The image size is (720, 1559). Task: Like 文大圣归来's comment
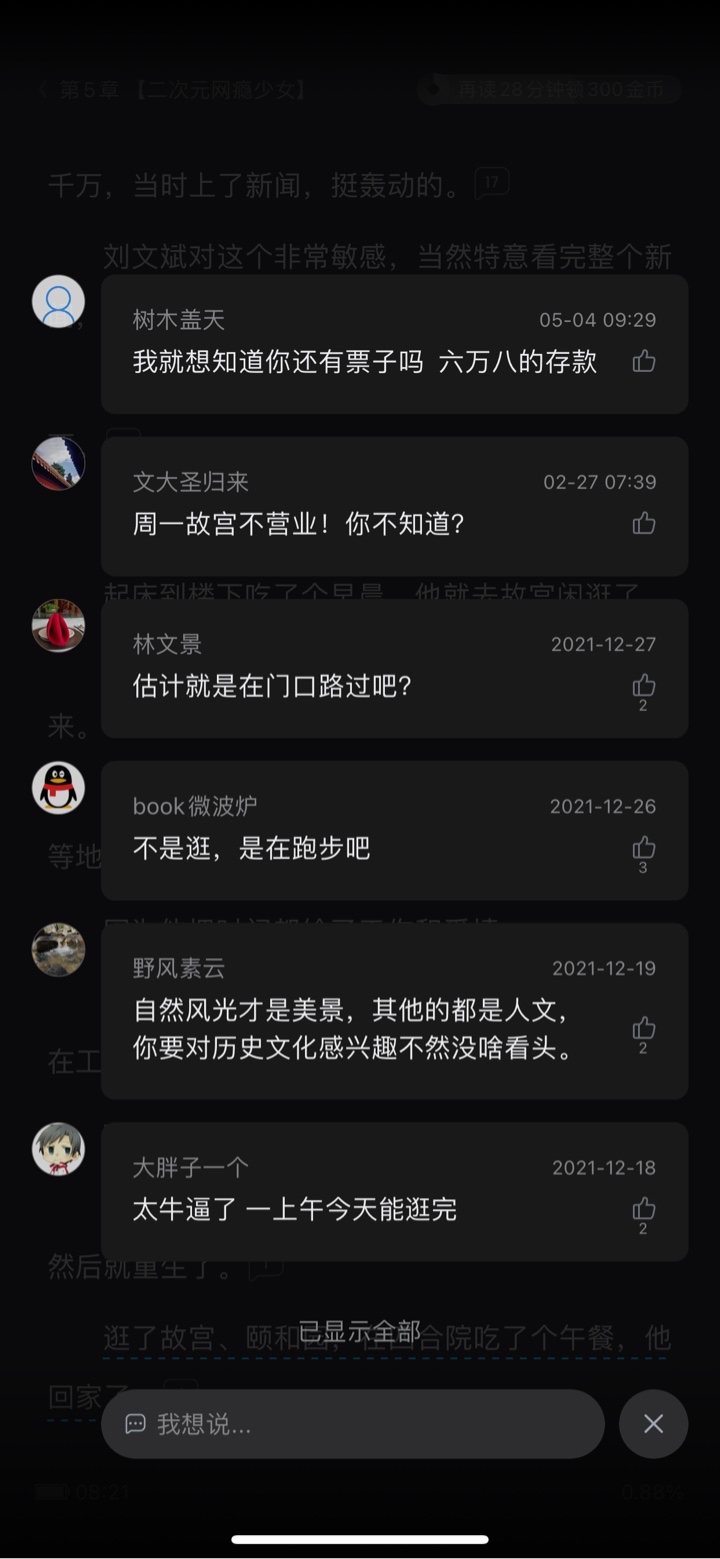(644, 523)
